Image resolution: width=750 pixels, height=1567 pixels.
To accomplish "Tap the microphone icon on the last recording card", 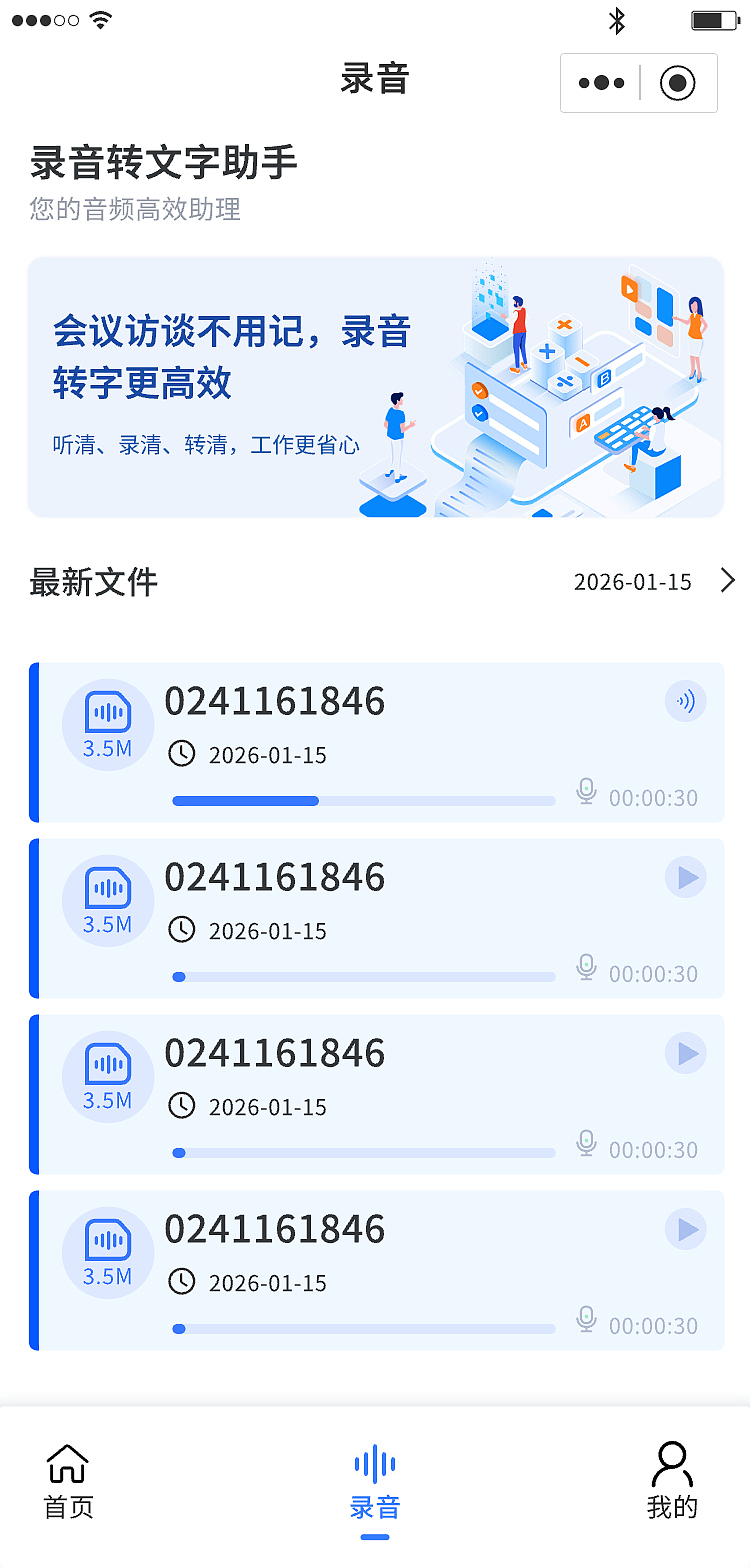I will 587,1318.
